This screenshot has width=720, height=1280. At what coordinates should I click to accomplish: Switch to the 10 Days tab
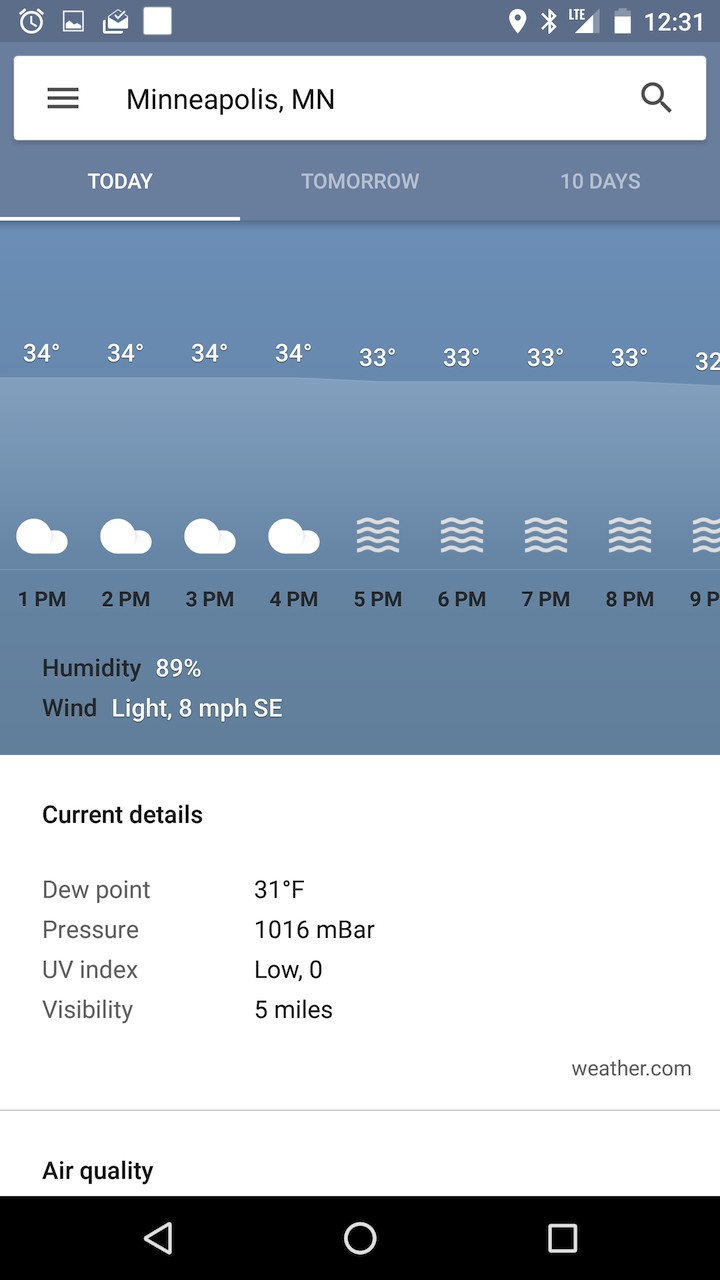[x=600, y=182]
